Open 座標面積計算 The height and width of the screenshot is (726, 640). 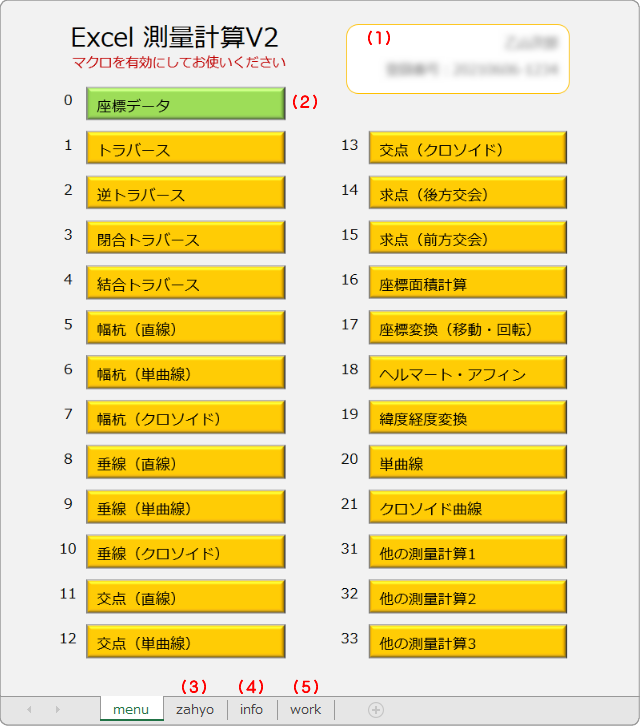pyautogui.click(x=467, y=284)
